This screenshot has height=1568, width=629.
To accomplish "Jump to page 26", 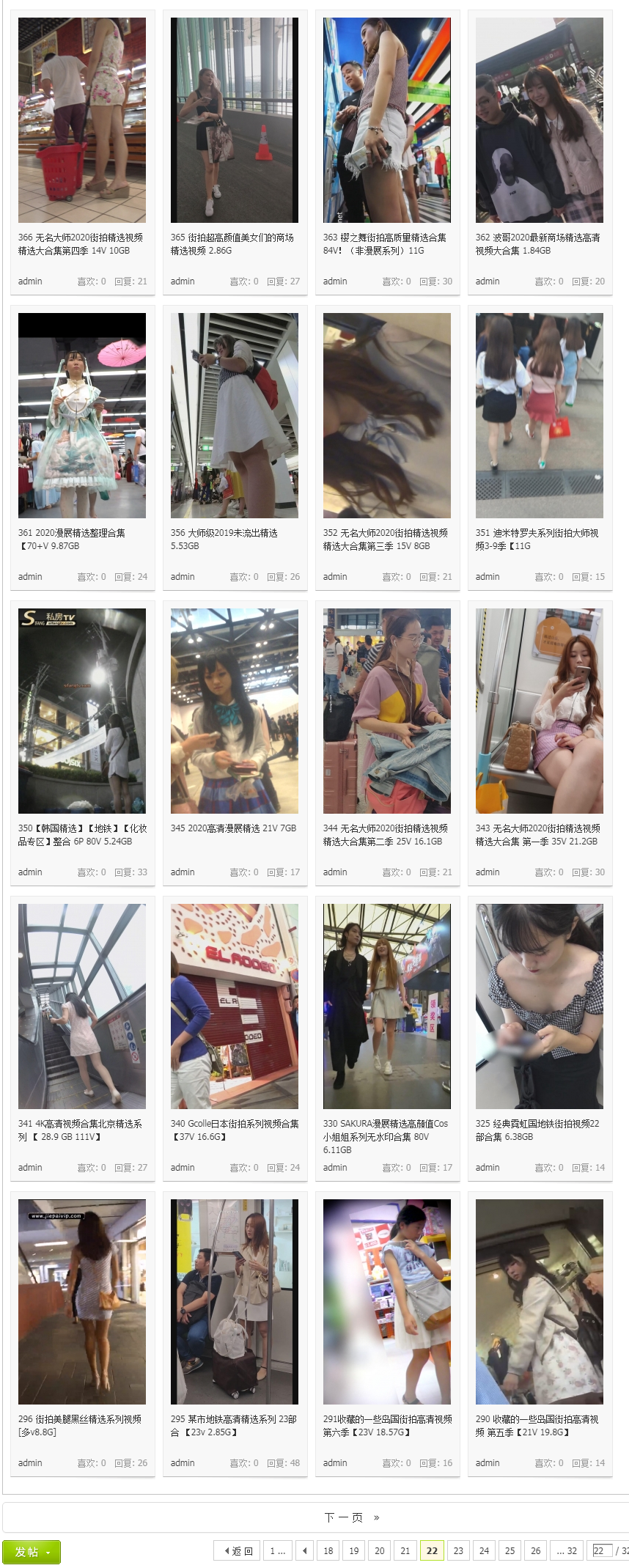I will [x=536, y=1550].
